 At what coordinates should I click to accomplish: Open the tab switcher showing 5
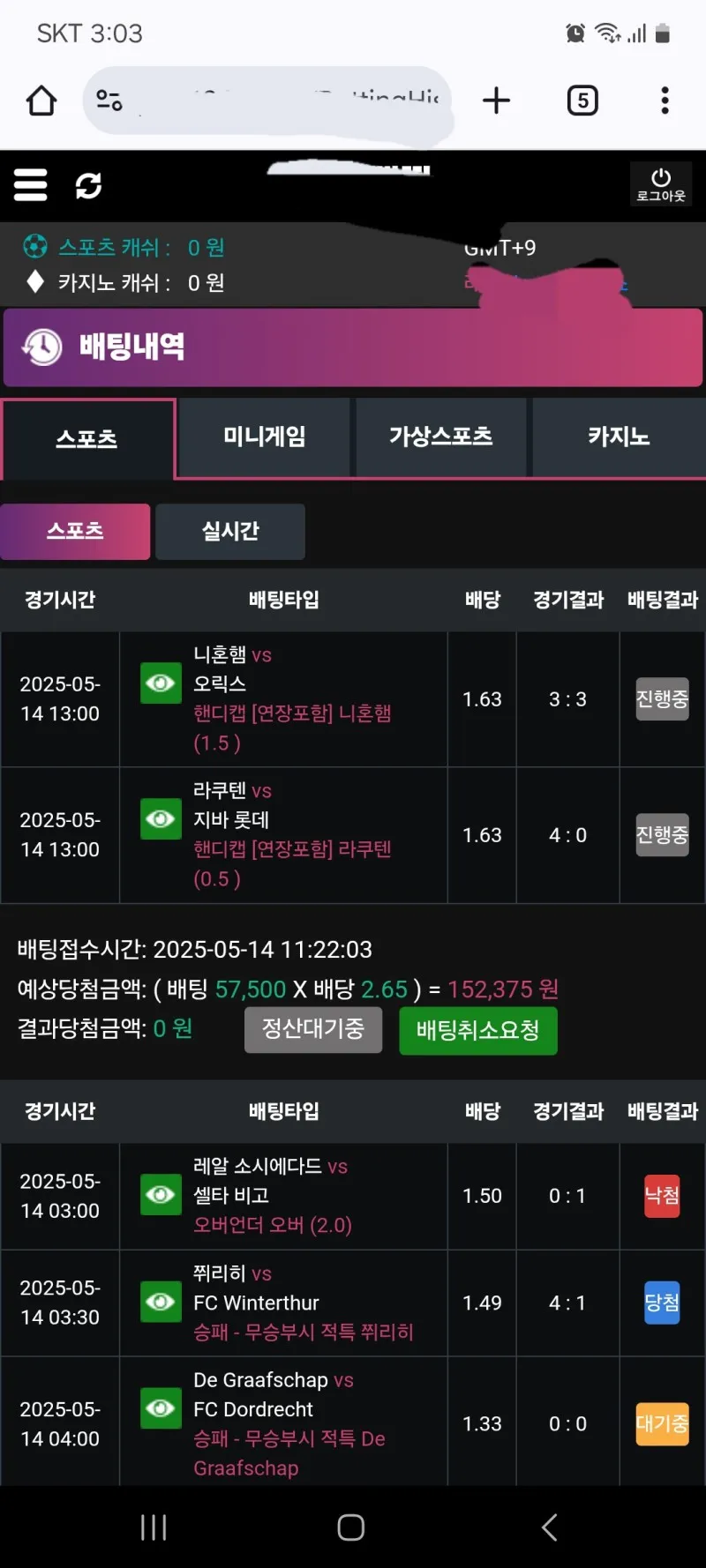pyautogui.click(x=582, y=101)
